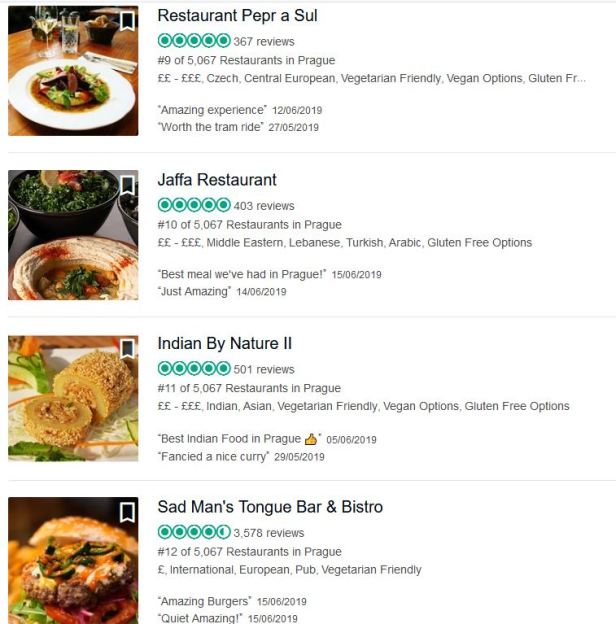
Task: Open the 3,578 reviews for Sad Man's Tongue
Action: point(268,533)
